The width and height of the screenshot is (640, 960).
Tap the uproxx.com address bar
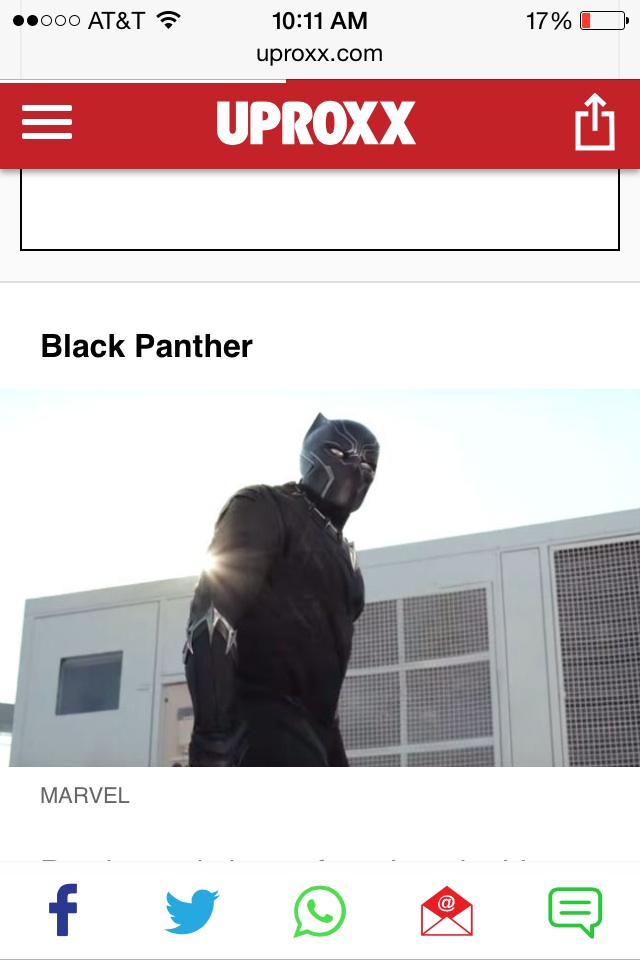320,54
